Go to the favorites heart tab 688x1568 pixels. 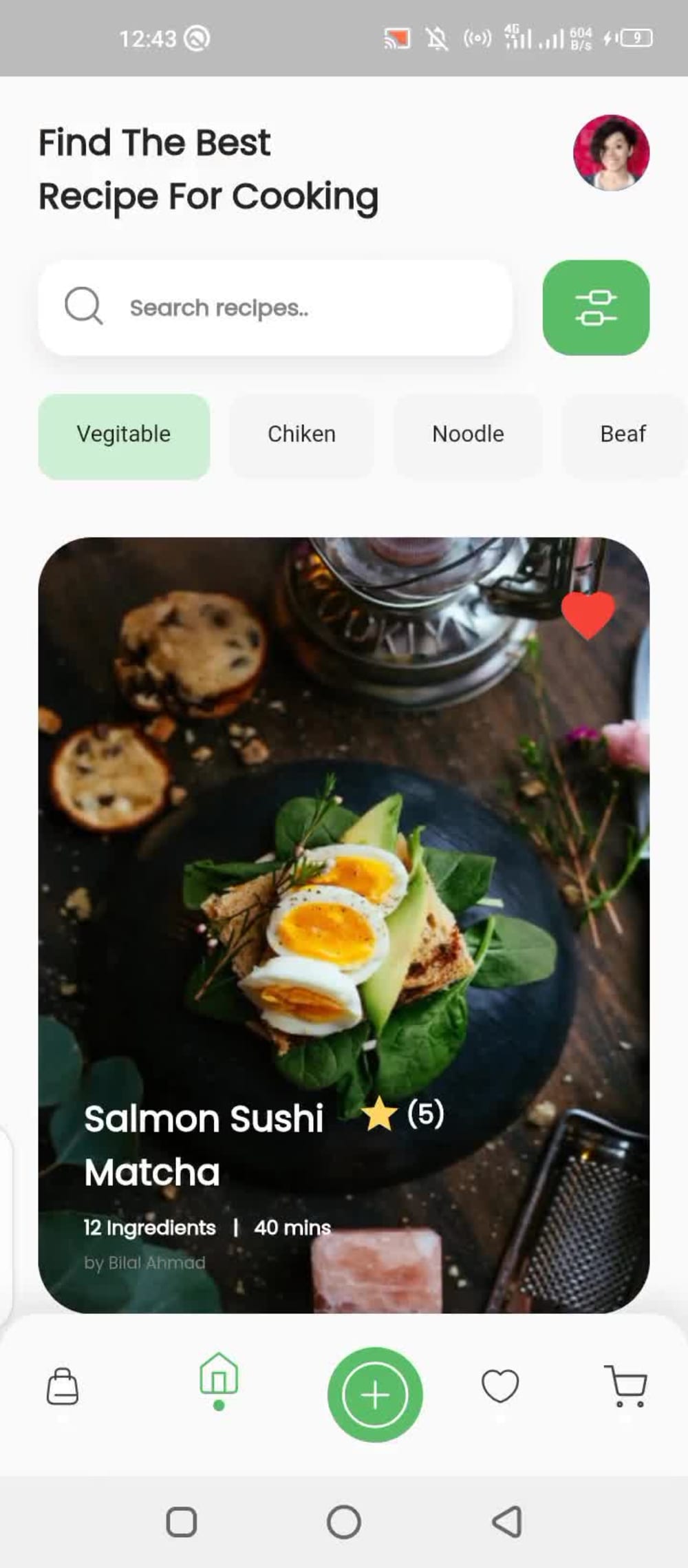500,1386
